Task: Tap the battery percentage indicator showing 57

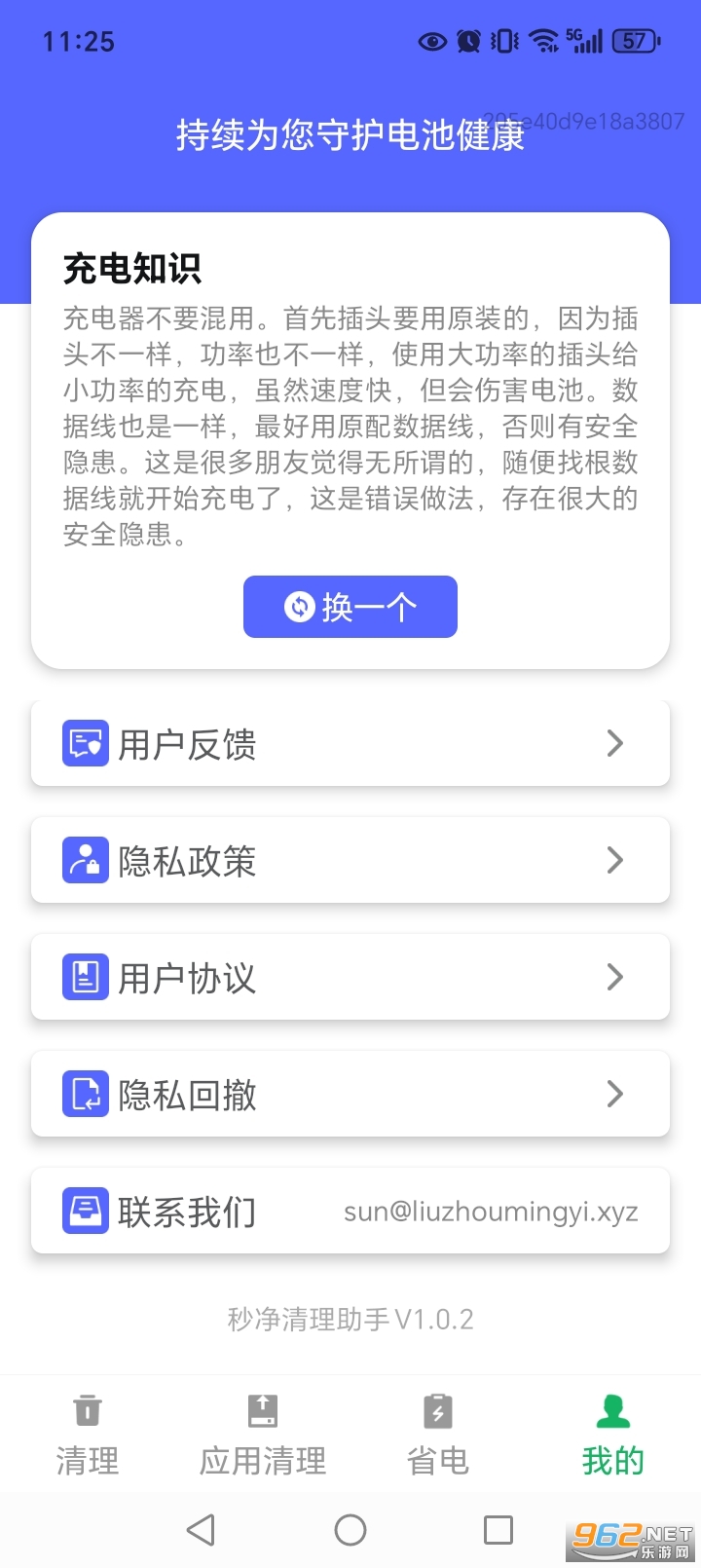Action: (x=638, y=41)
